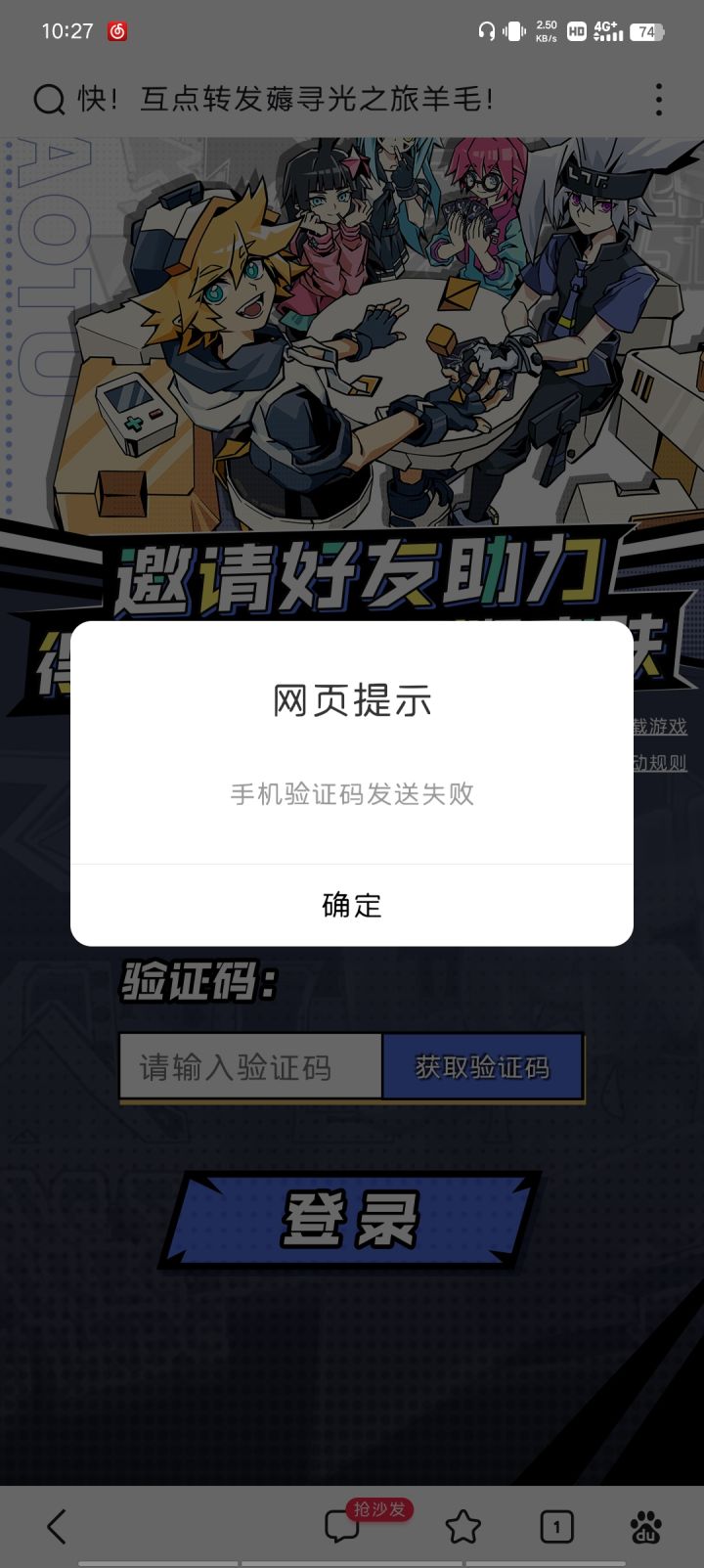The image size is (704, 1568).
Task: Tap the clock showing 10:27
Action: pyautogui.click(x=64, y=30)
